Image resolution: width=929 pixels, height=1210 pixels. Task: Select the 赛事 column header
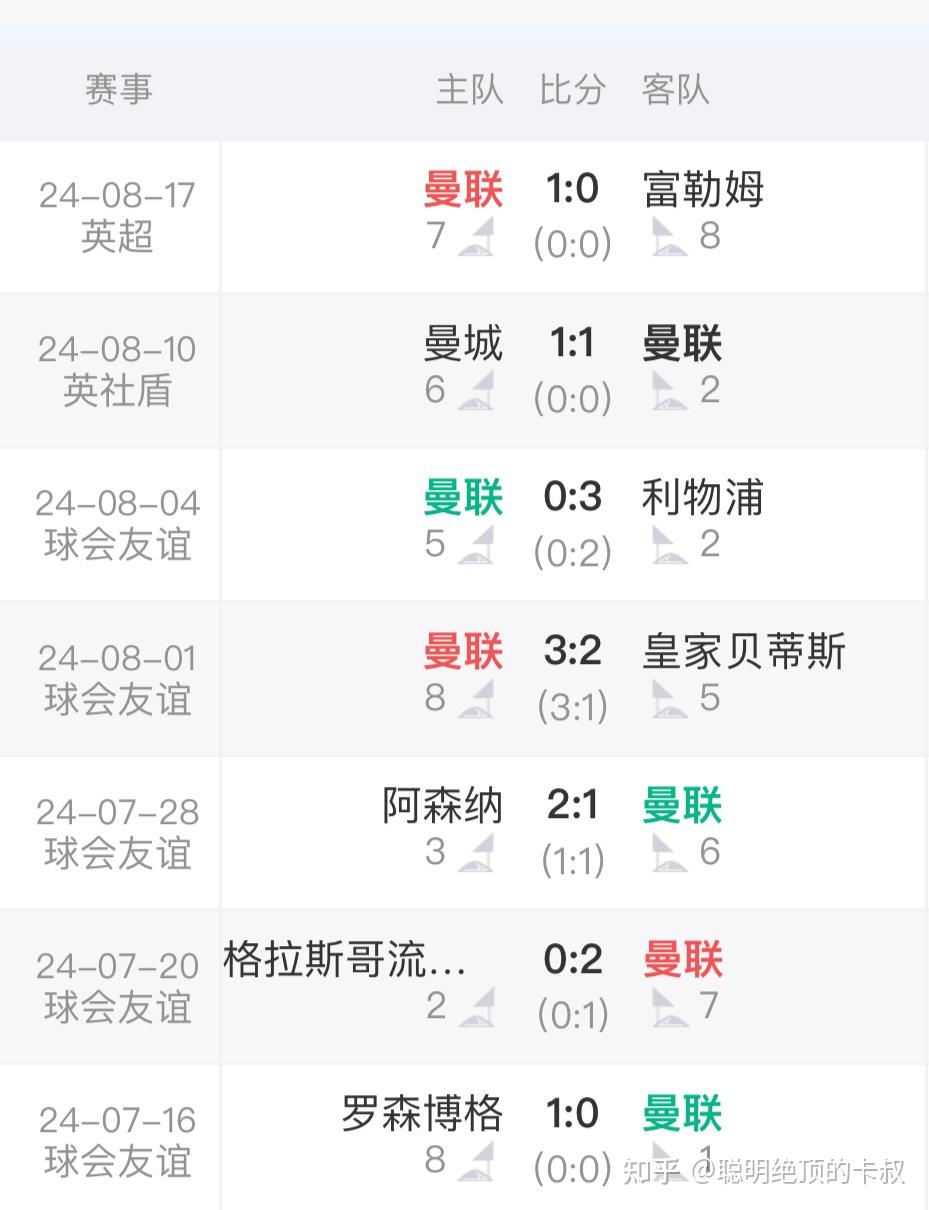[x=120, y=90]
